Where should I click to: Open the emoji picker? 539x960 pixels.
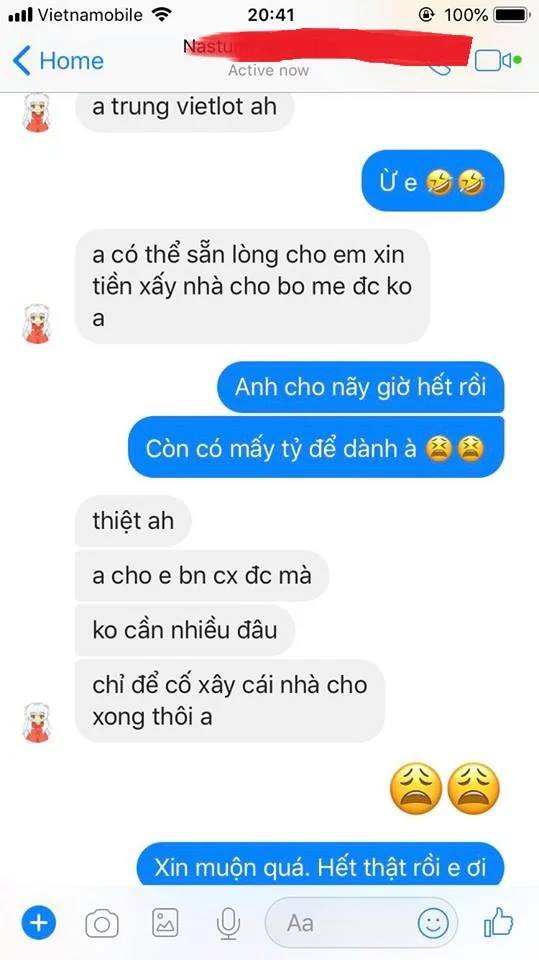tap(433, 923)
